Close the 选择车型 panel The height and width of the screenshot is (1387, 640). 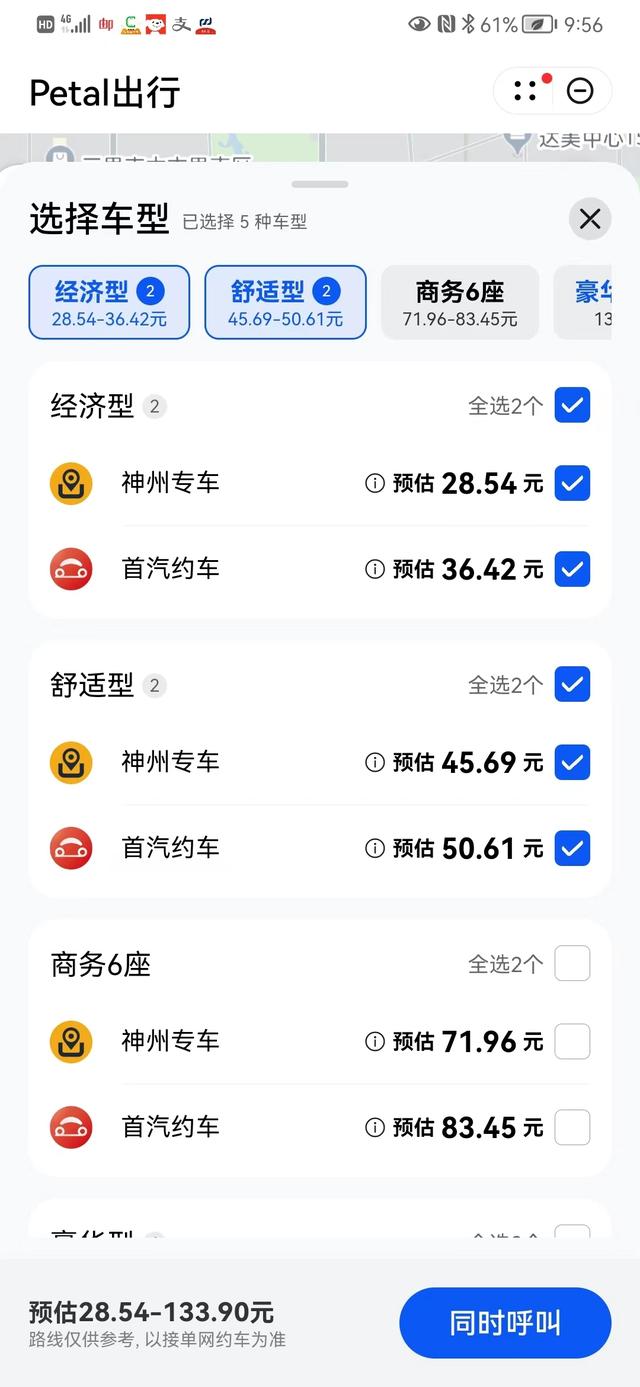coord(590,219)
